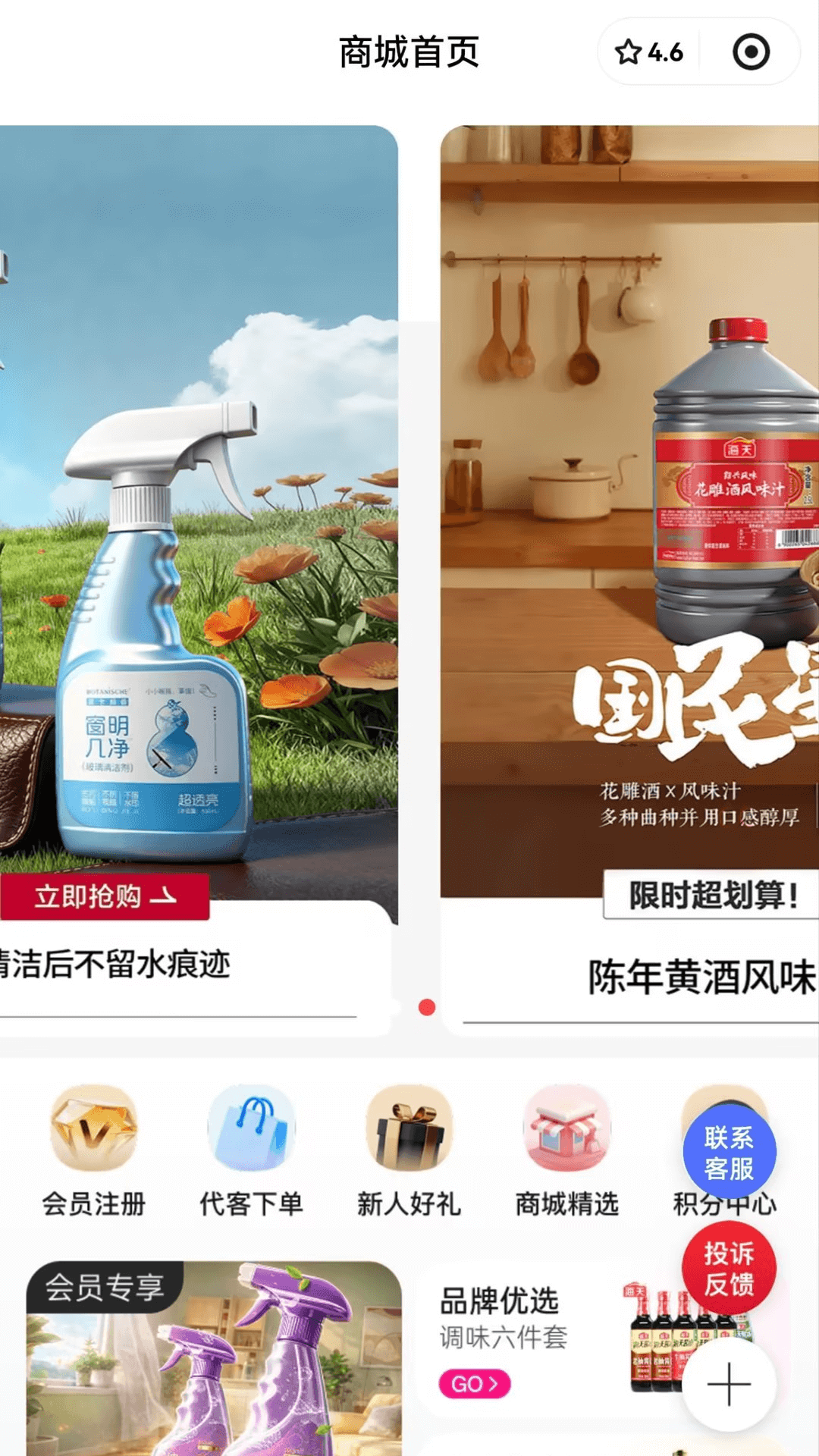Tap the mini program close circle icon
Screen dimensions: 819x1456
coord(751,52)
